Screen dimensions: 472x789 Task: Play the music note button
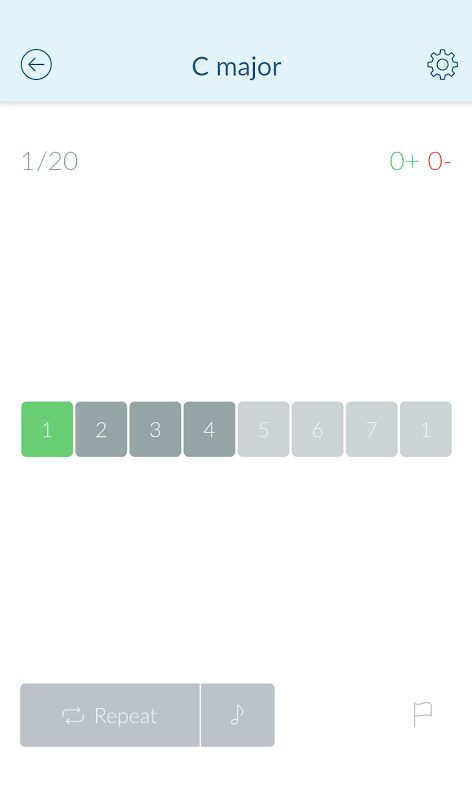pos(238,715)
